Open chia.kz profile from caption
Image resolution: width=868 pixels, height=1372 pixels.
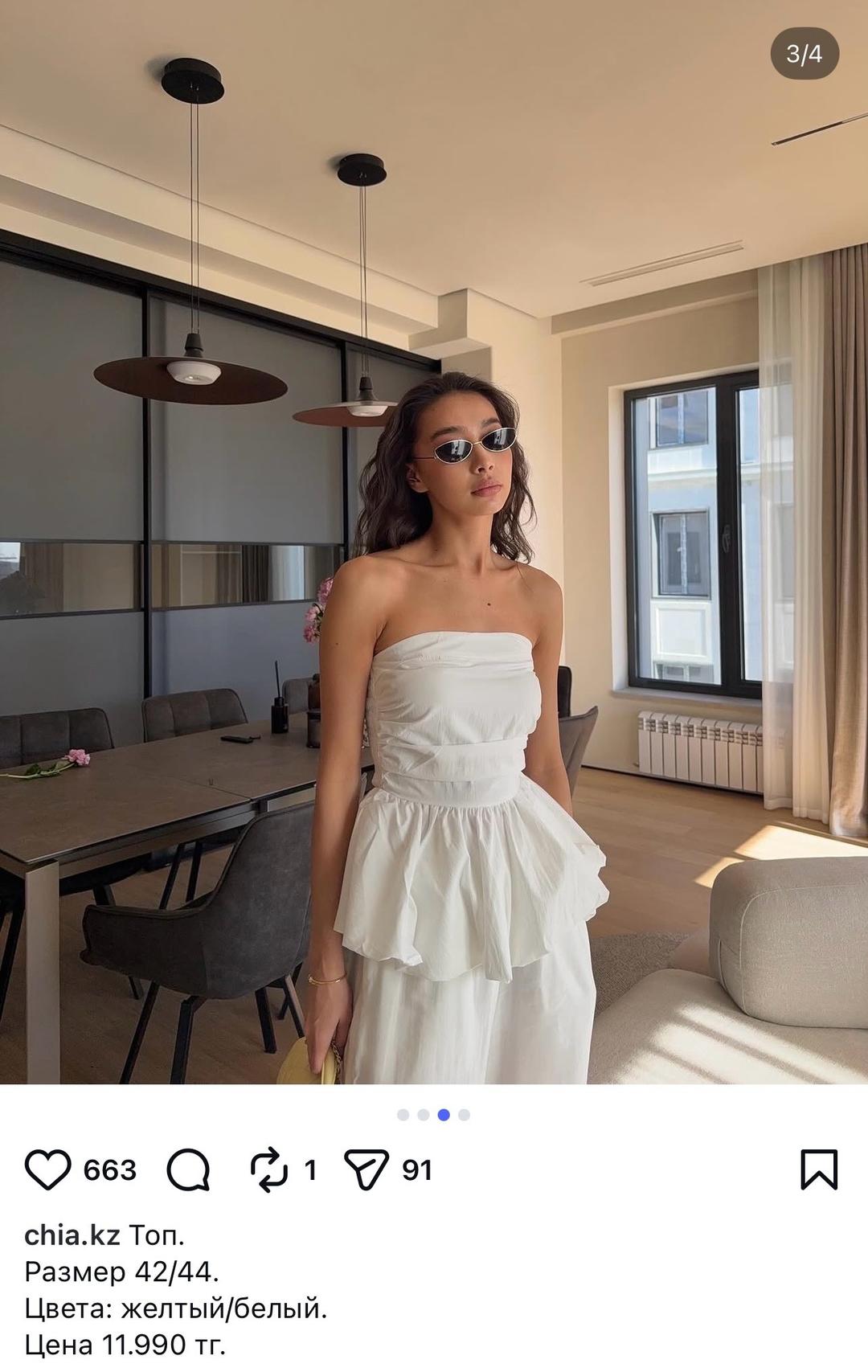[72, 1235]
